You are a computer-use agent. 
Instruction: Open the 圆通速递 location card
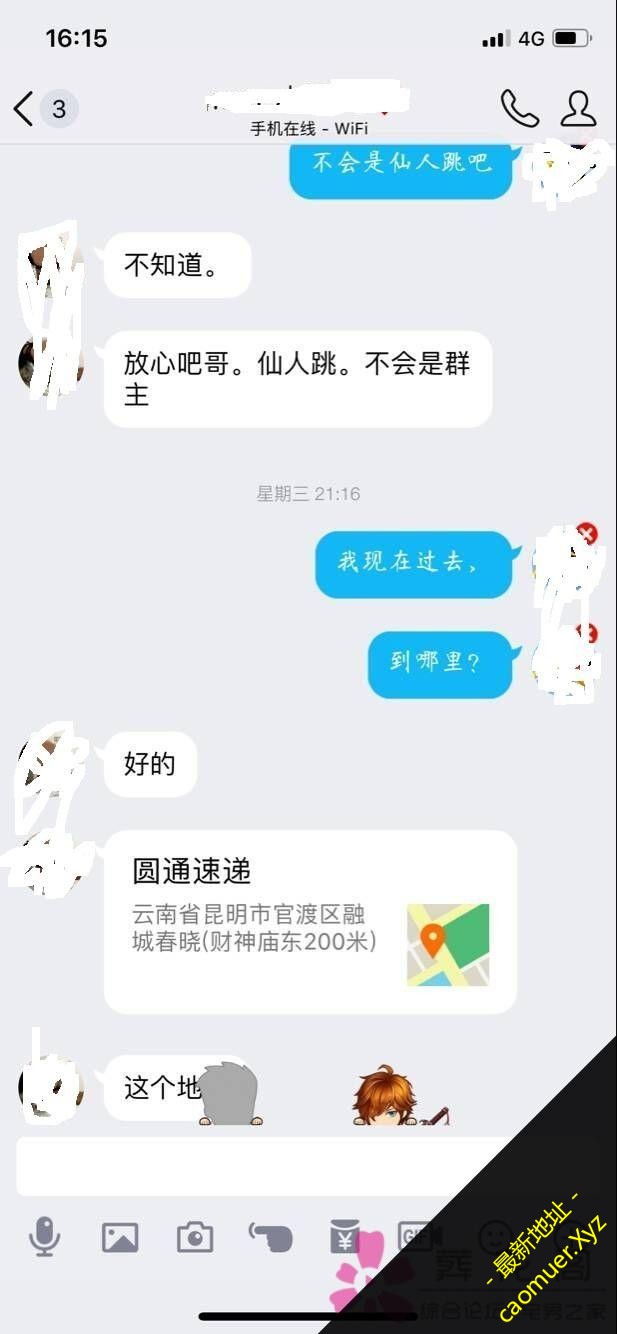(310, 921)
